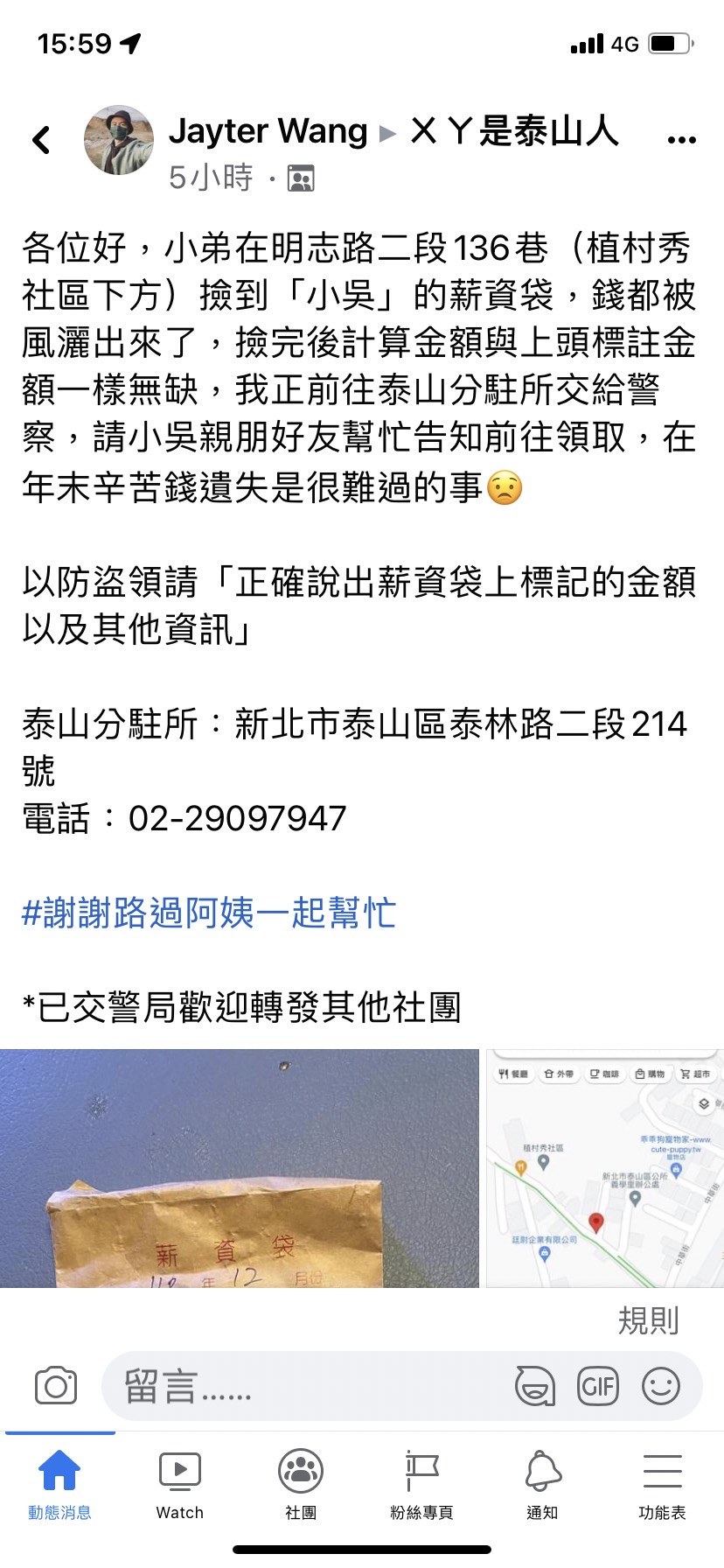
Task: Open the 功能表 menu tab
Action: (662, 1484)
